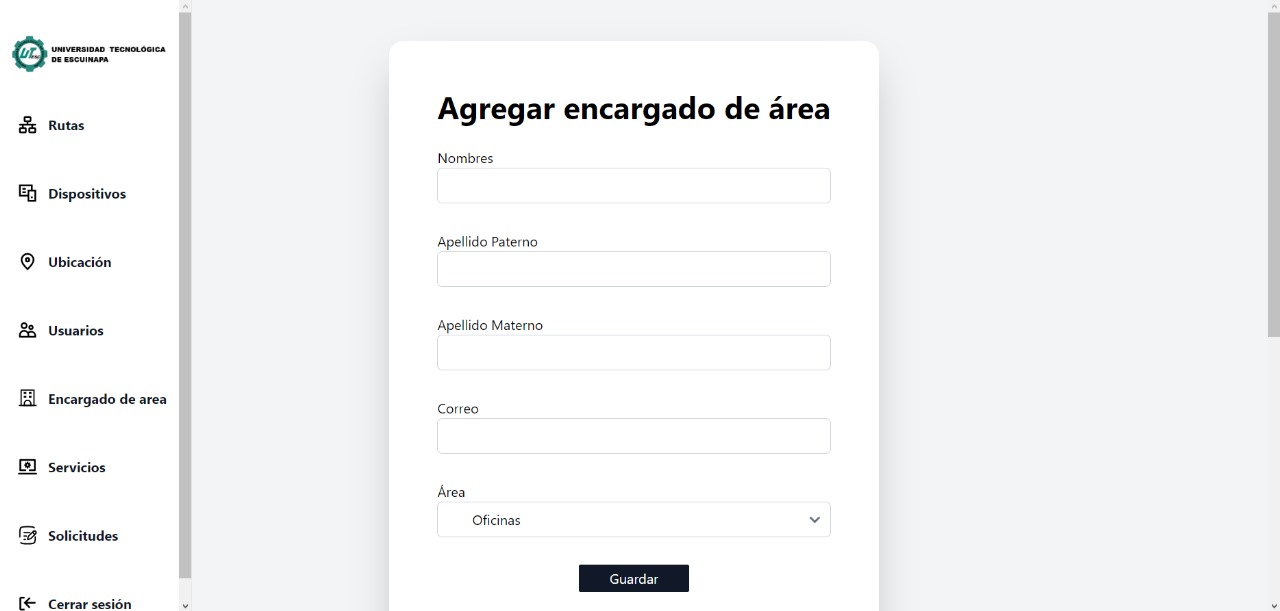Focus the Nombres text field
This screenshot has height=611, width=1280.
coord(633,186)
